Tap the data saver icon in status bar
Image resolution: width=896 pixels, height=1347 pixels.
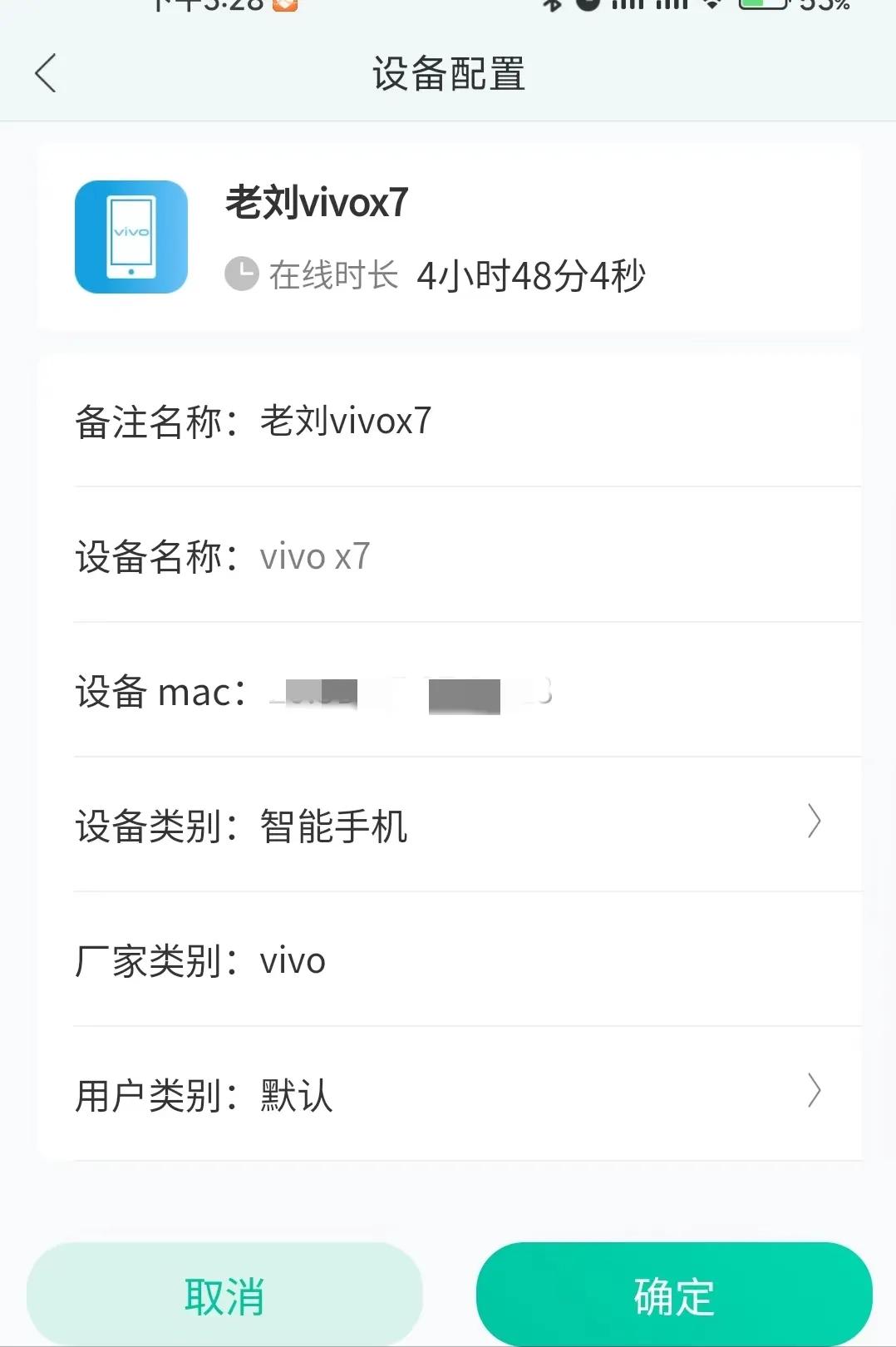[x=711, y=8]
